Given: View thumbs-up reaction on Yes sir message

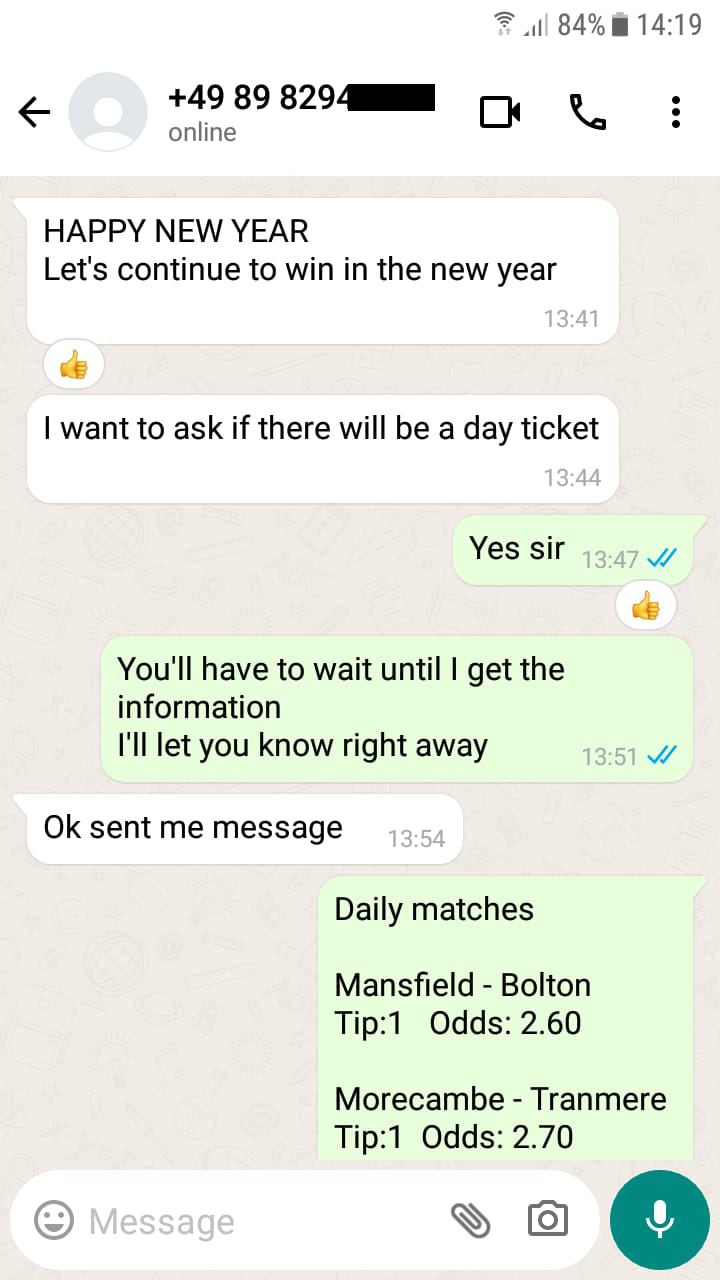Looking at the screenshot, I should (646, 605).
